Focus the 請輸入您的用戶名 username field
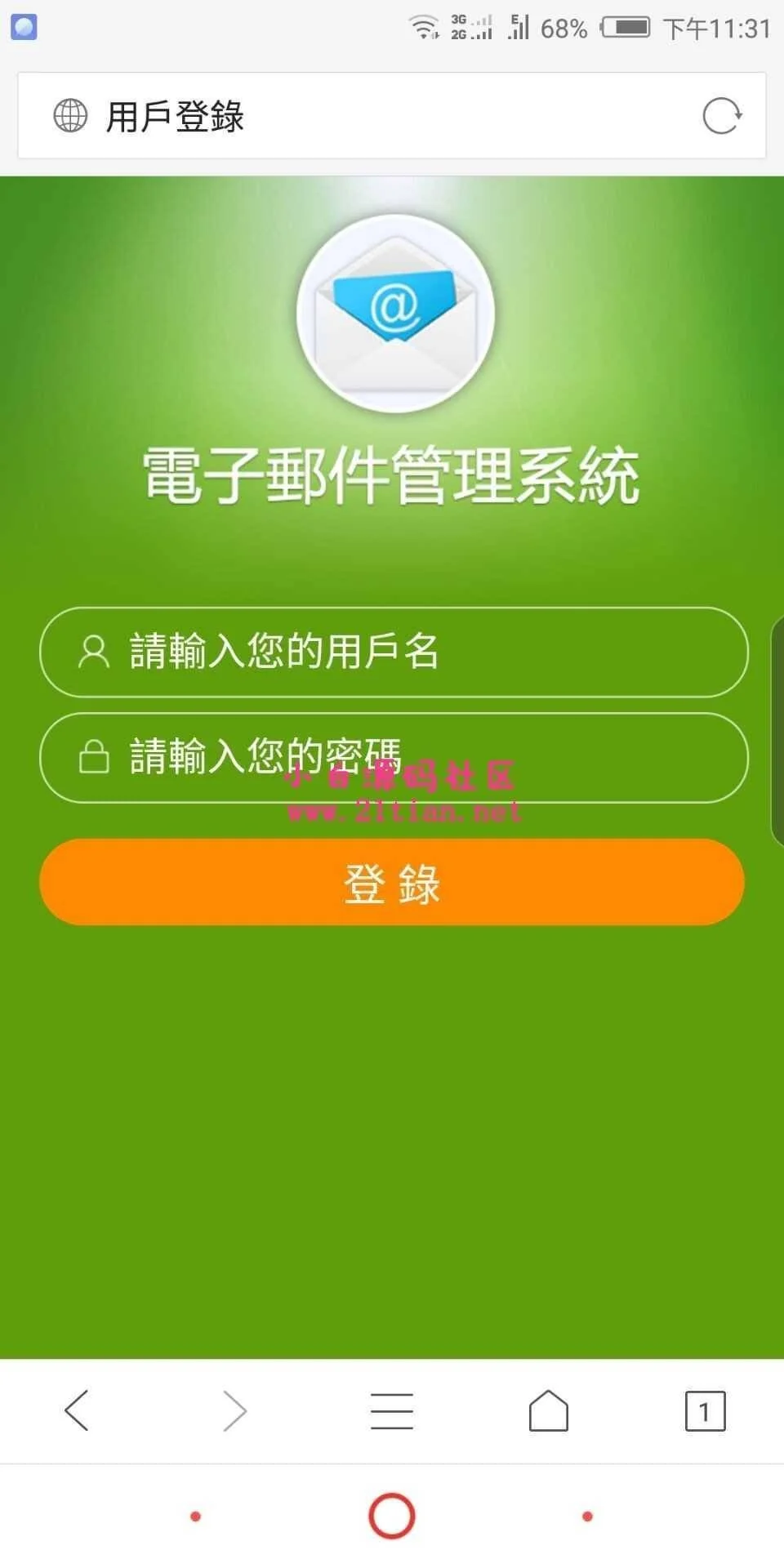This screenshot has height=1568, width=784. coord(394,652)
